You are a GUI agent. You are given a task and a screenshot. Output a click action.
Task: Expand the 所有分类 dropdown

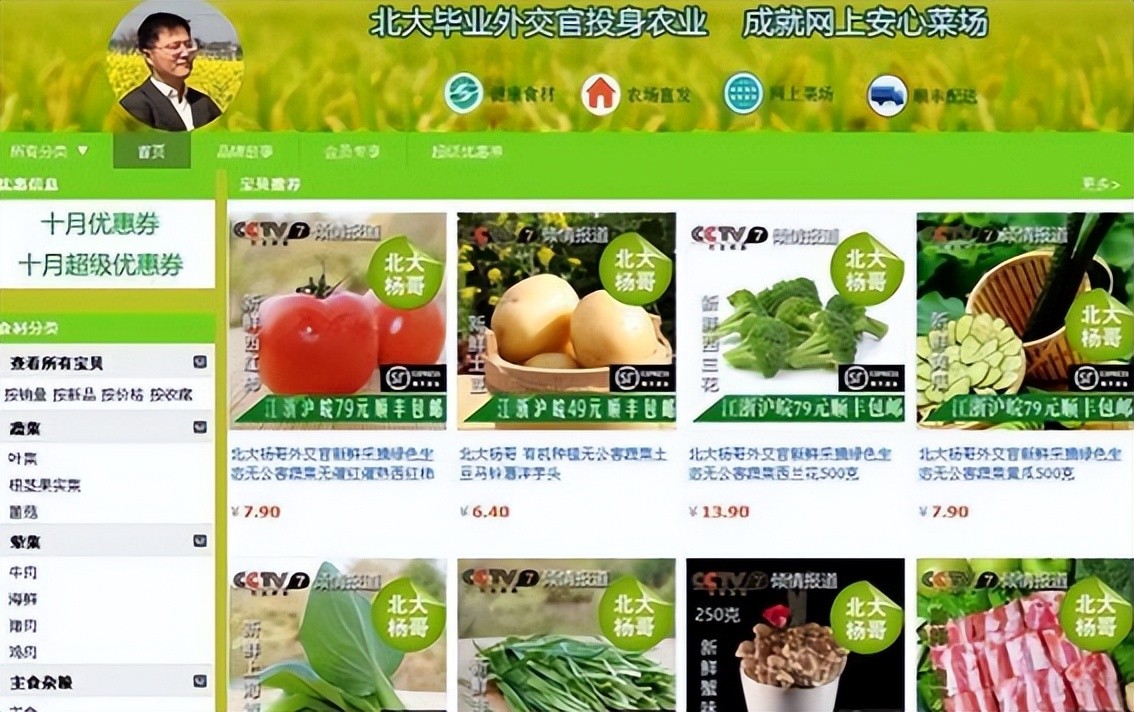[48, 151]
